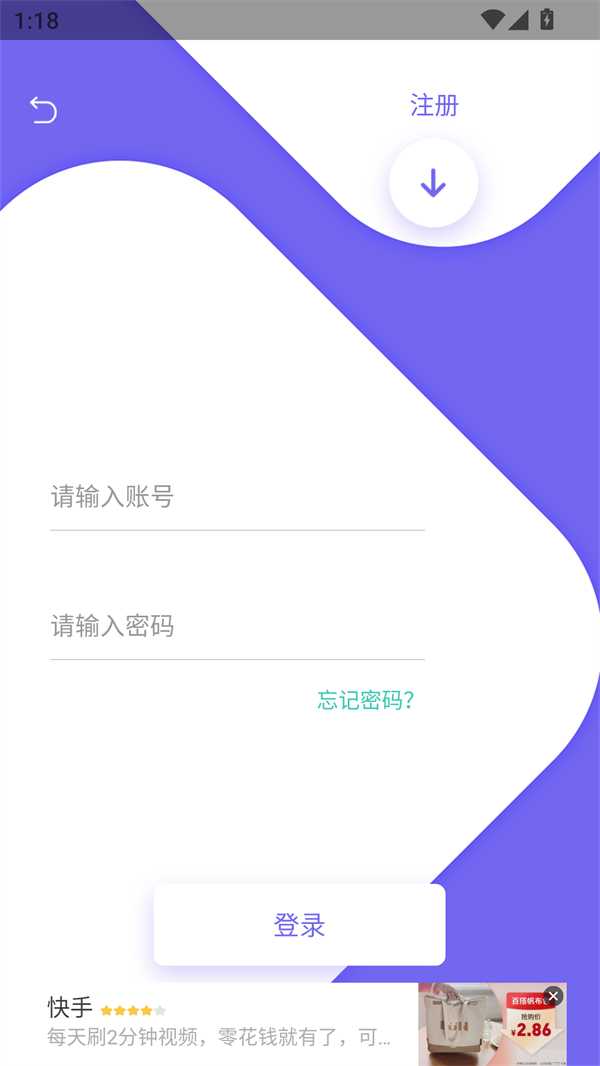The image size is (600, 1066).
Task: Focus the 请输入账号 account field
Action: tap(237, 497)
